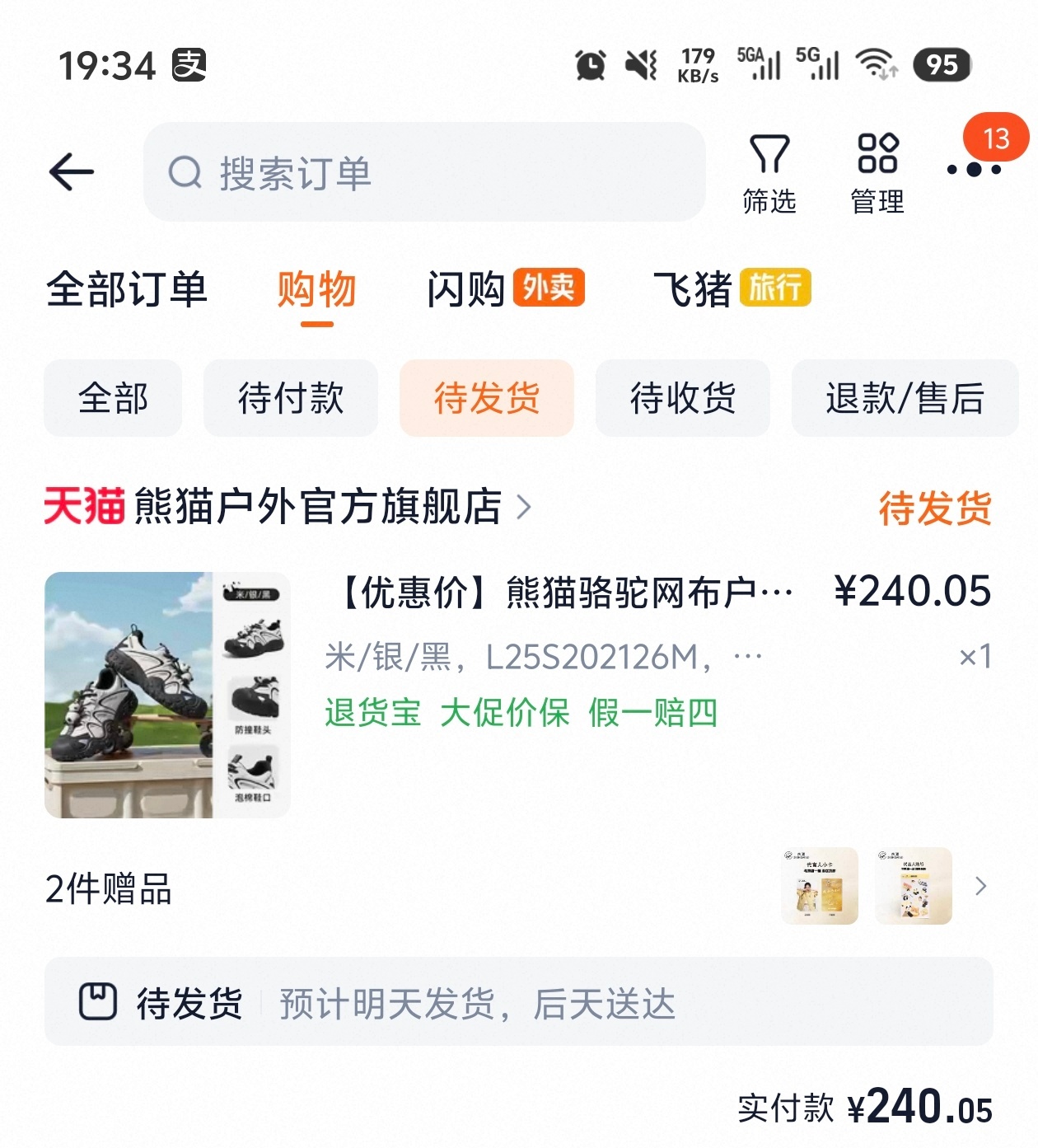Image resolution: width=1038 pixels, height=1148 pixels.
Task: Expand the 熊猫户外官方旗舰店 store page
Action: tap(321, 509)
